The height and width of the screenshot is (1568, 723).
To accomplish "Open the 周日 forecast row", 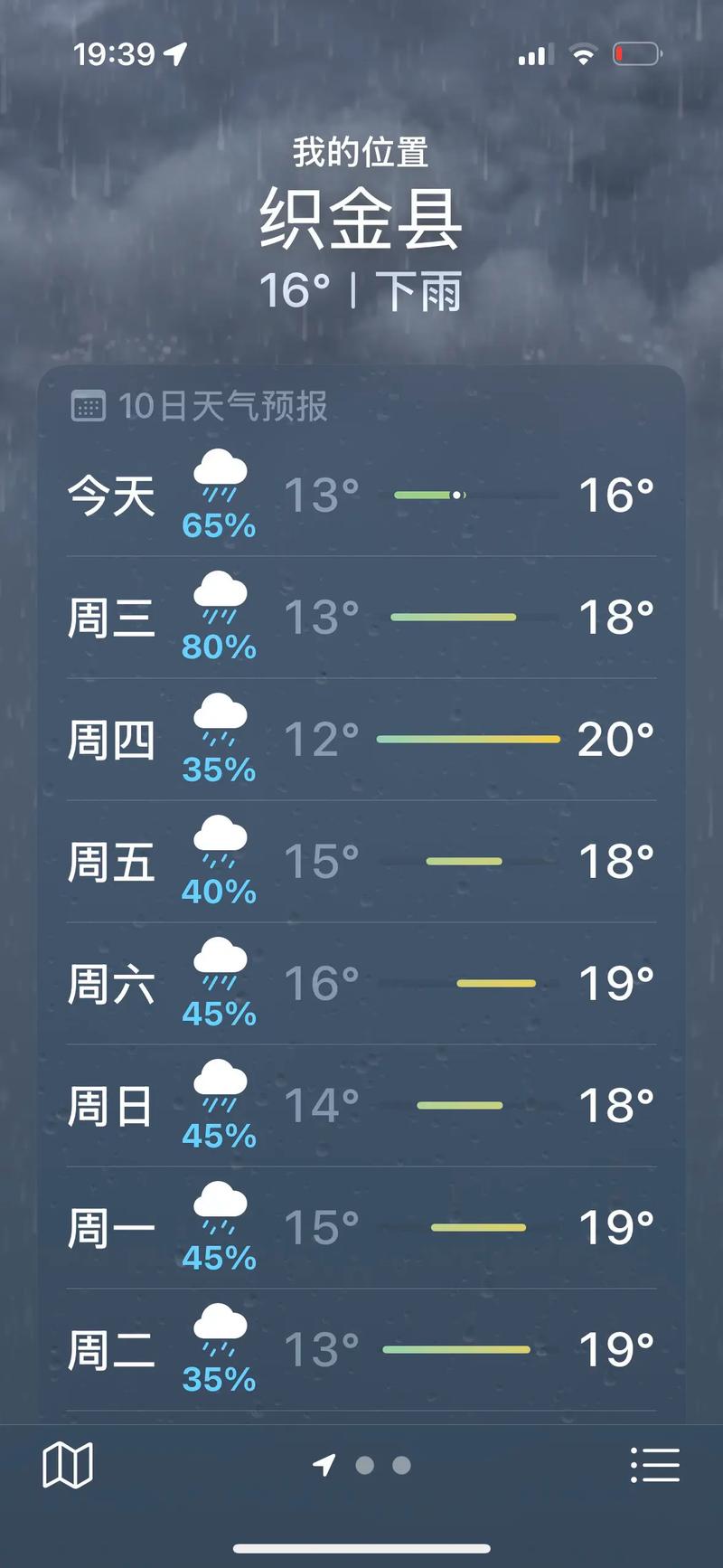I will point(361,1105).
